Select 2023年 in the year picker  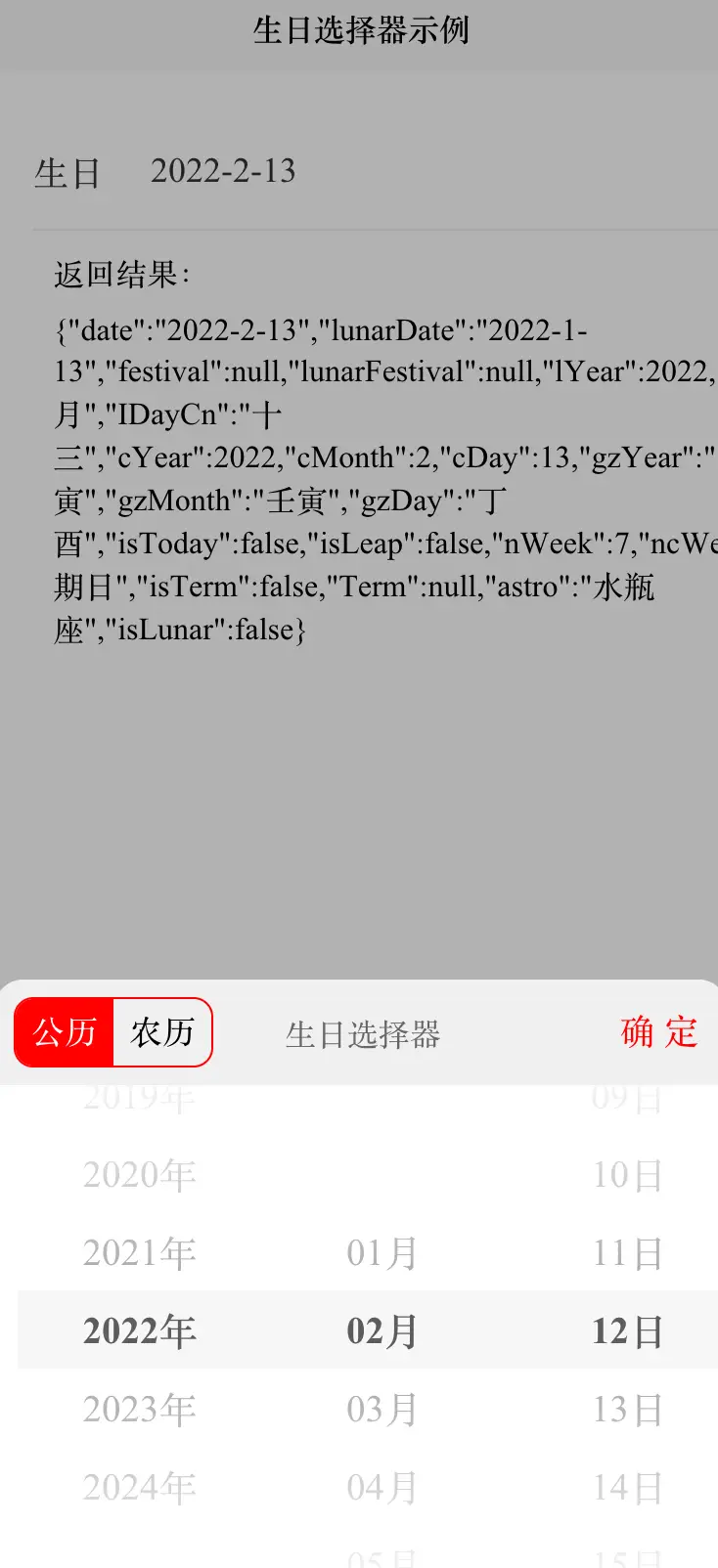pyautogui.click(x=140, y=1409)
